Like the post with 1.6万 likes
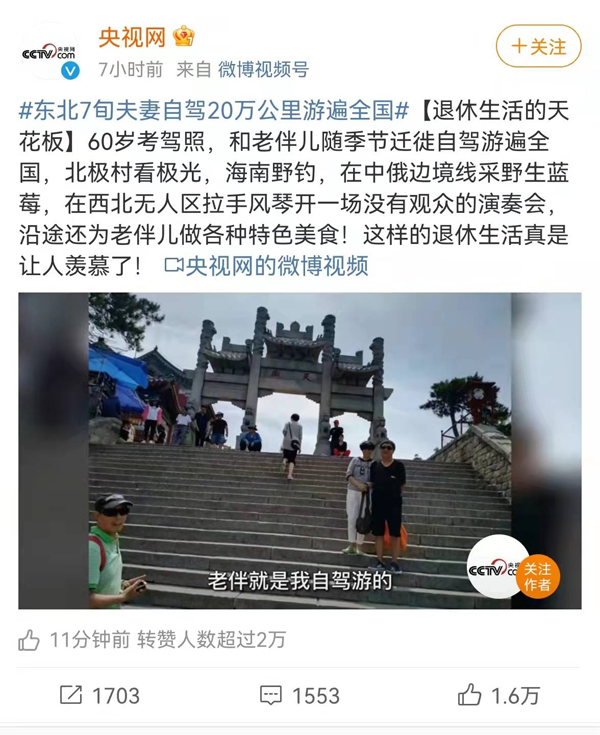The width and height of the screenshot is (600, 735). coord(498,695)
